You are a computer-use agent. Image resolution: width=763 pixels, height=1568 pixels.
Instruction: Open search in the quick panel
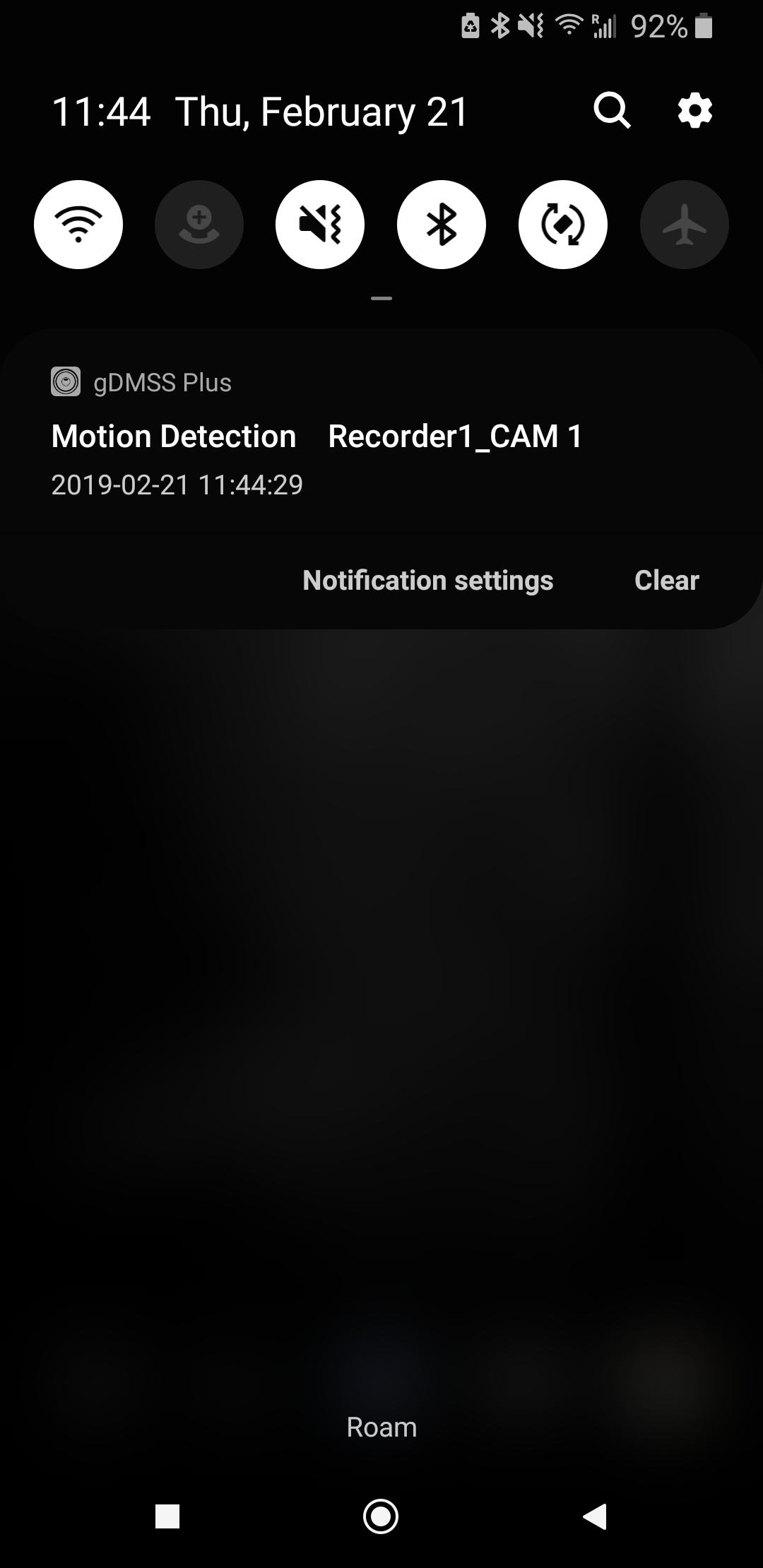coord(612,111)
